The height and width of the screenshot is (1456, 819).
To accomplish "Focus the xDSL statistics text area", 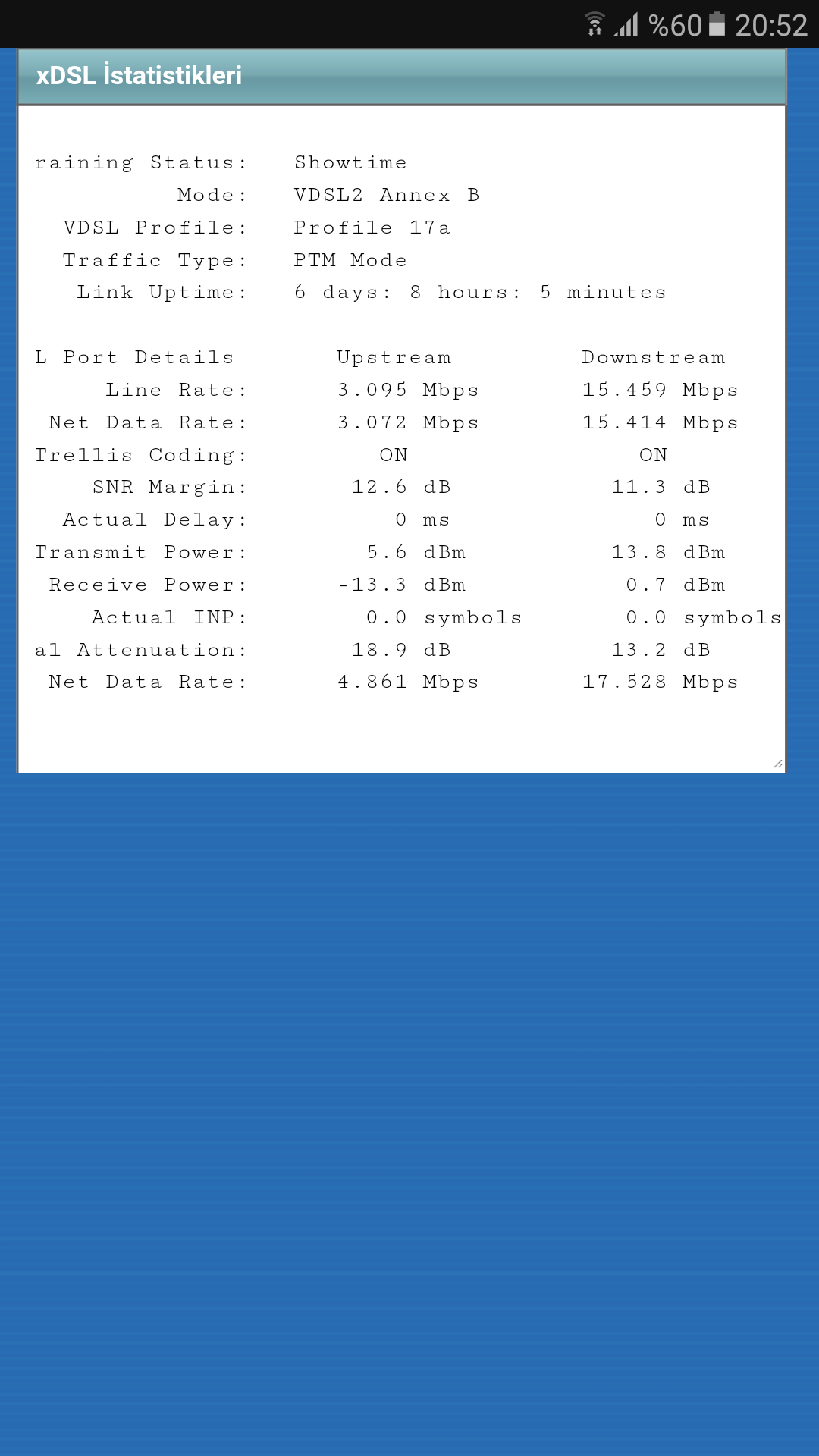I will (402, 438).
